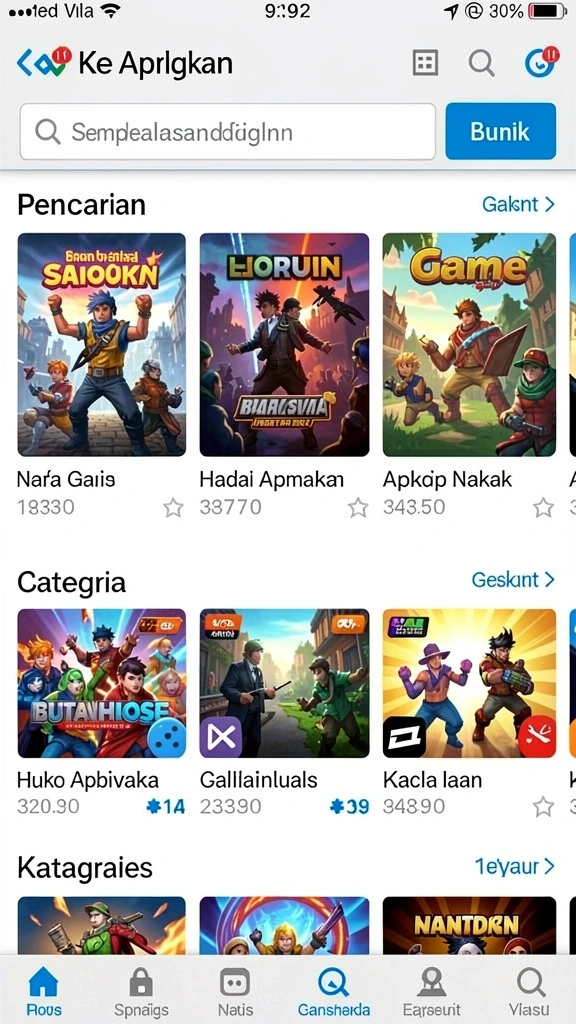Switch to the Natis tab
The image size is (576, 1024).
235,991
